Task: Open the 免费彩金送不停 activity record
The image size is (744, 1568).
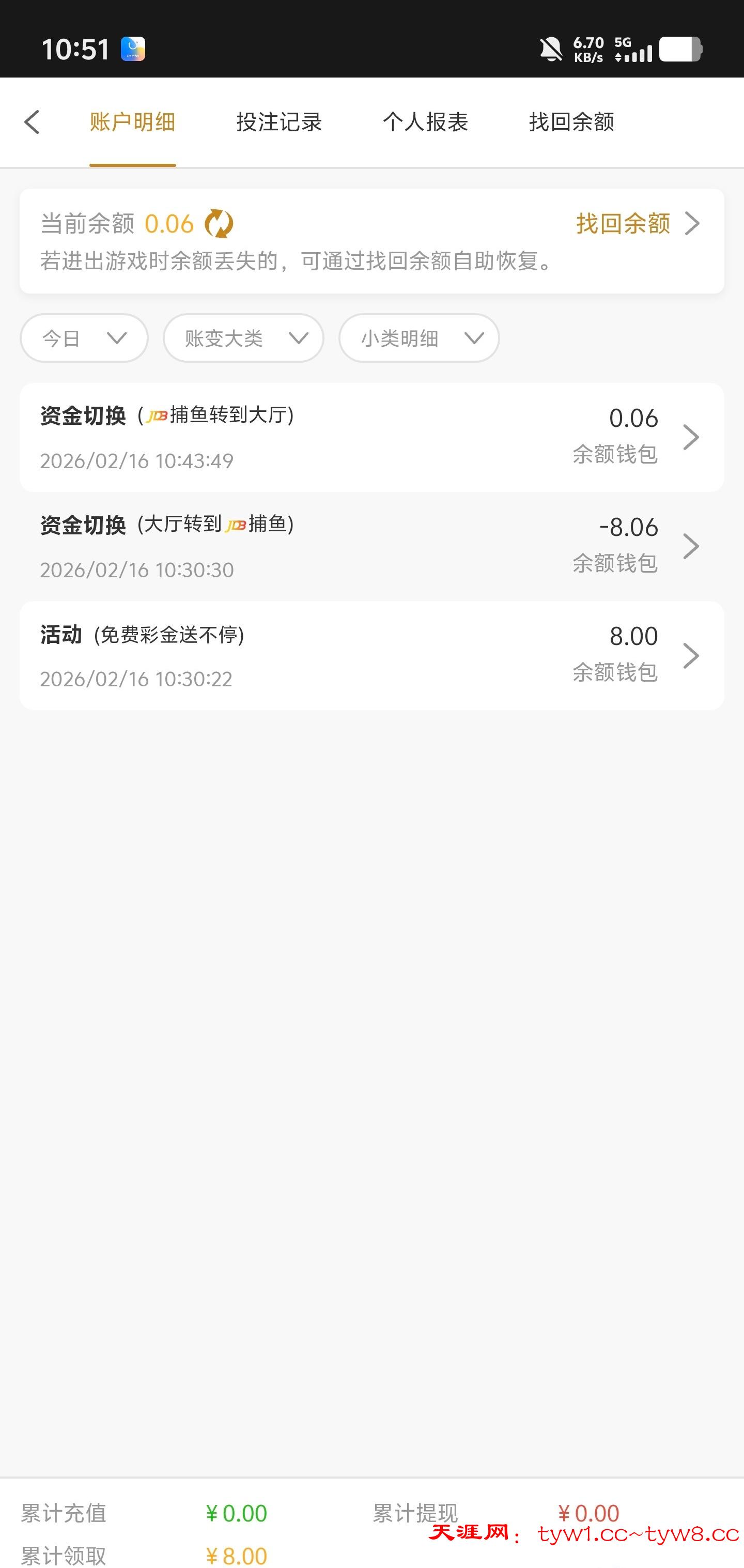Action: [371, 655]
